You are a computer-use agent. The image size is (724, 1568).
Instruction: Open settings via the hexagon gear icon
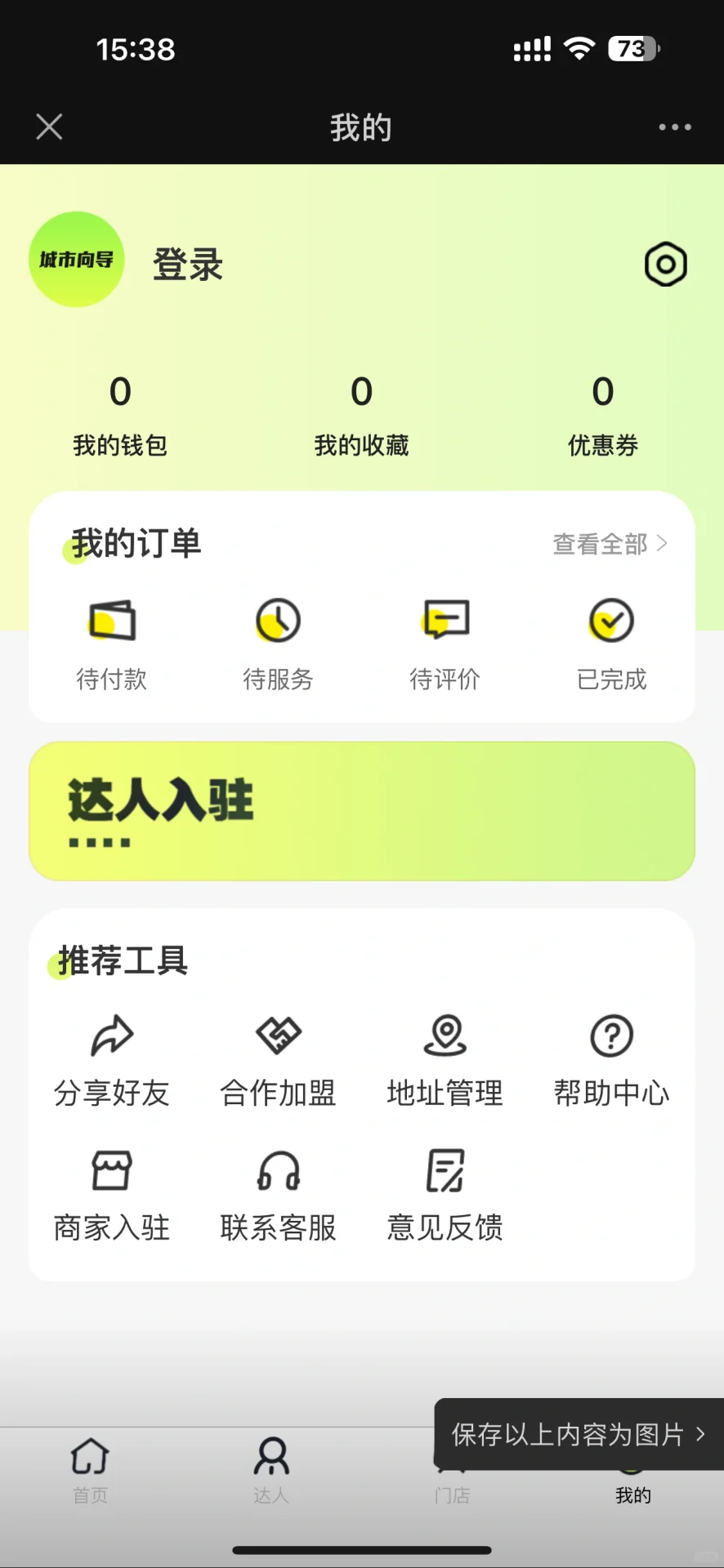pos(666,264)
